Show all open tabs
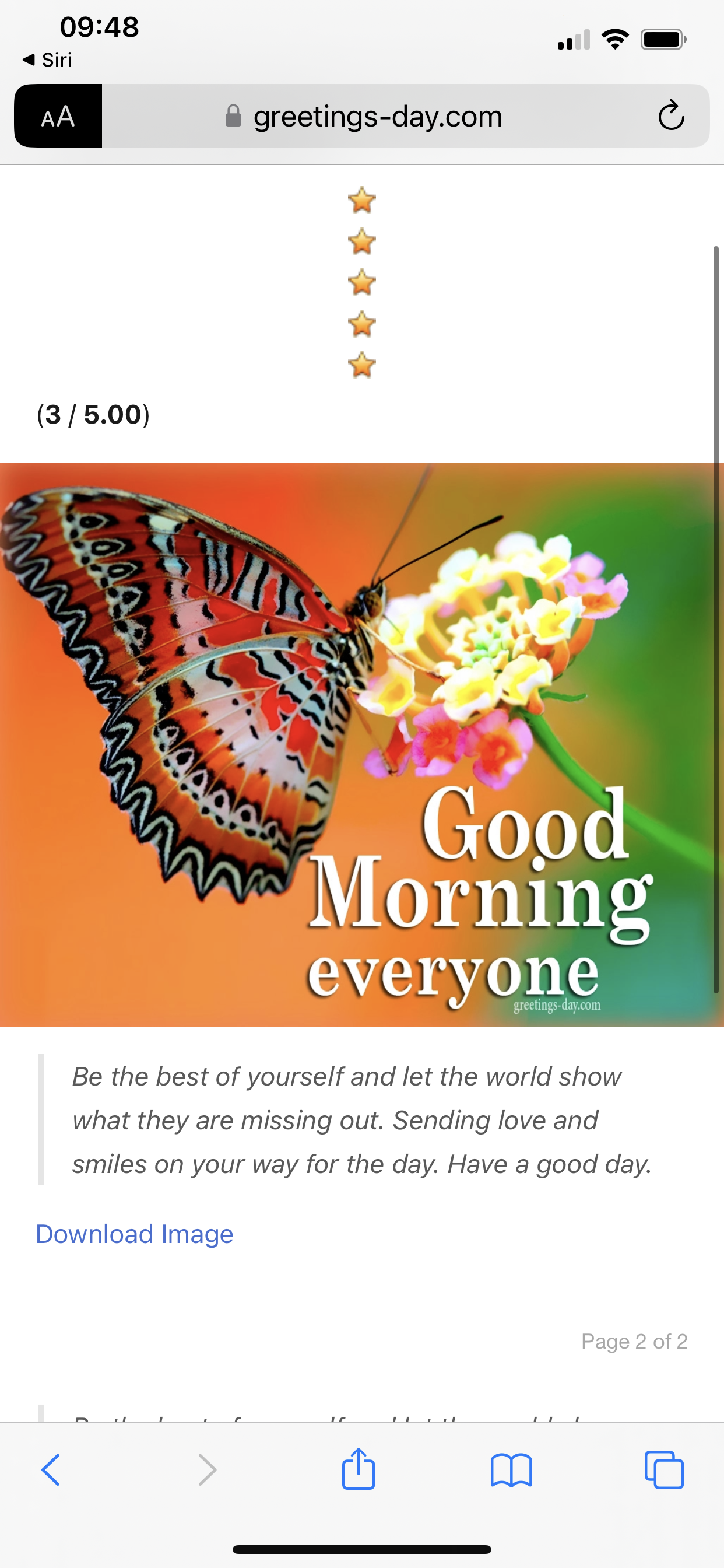724x1568 pixels. [x=664, y=1470]
